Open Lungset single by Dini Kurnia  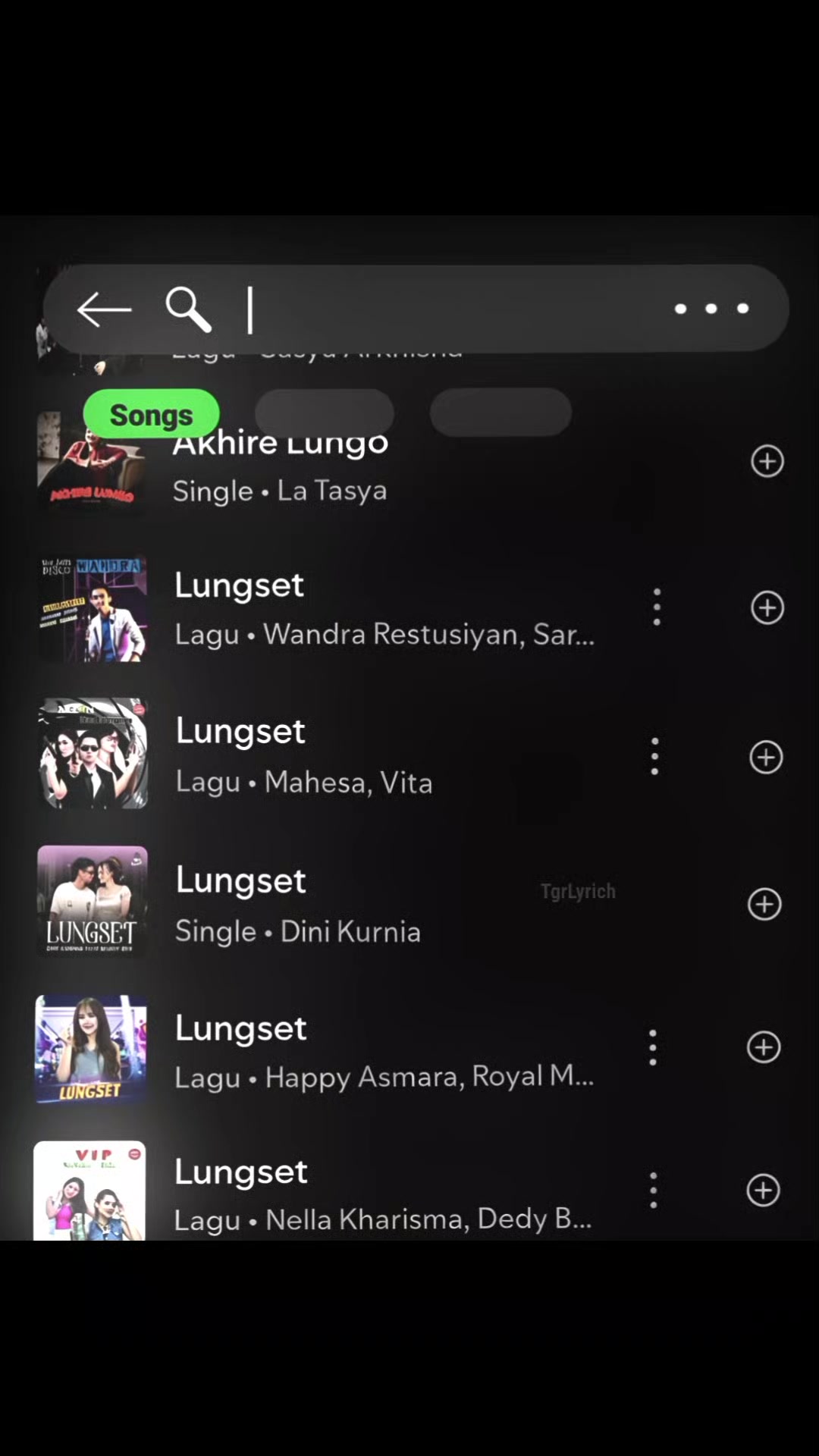(341, 902)
